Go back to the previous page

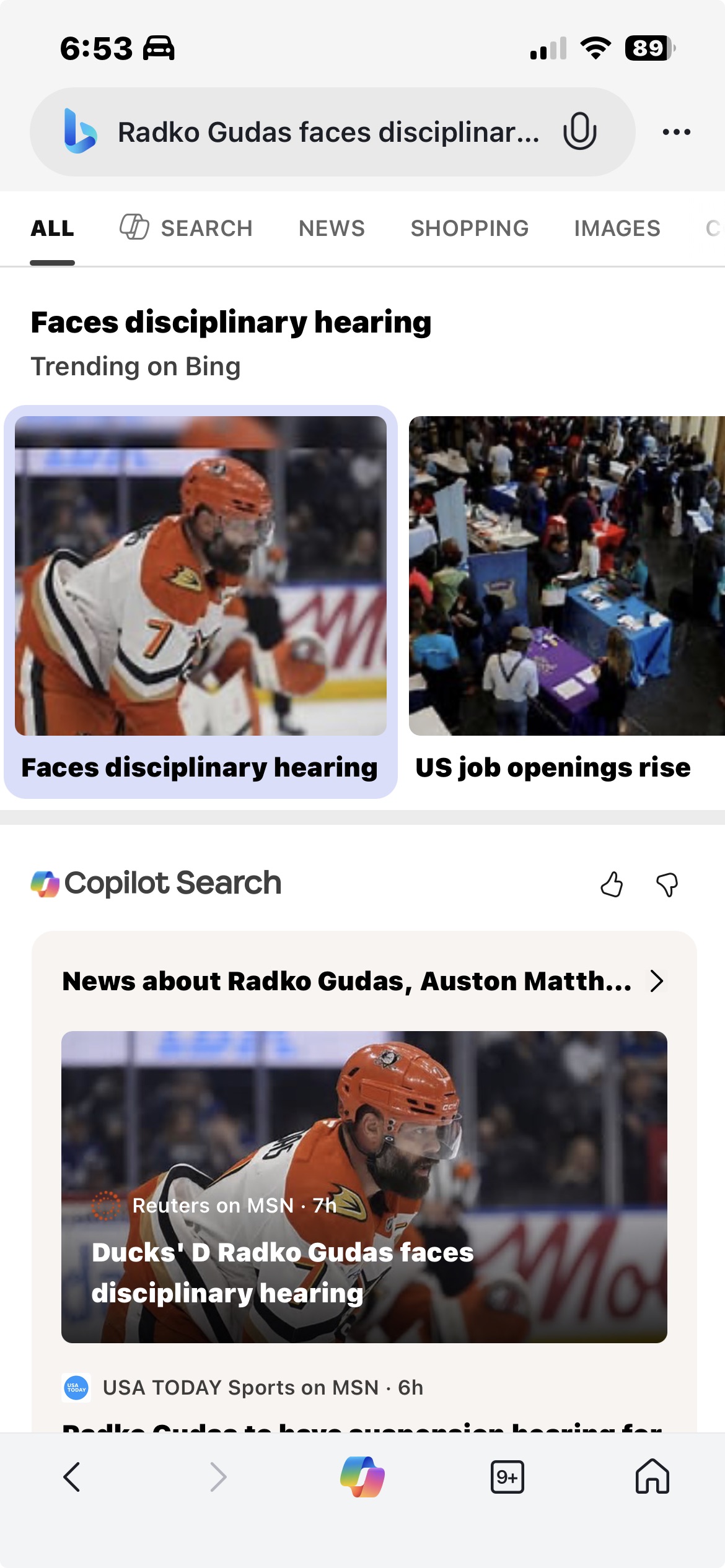pos(72,1476)
